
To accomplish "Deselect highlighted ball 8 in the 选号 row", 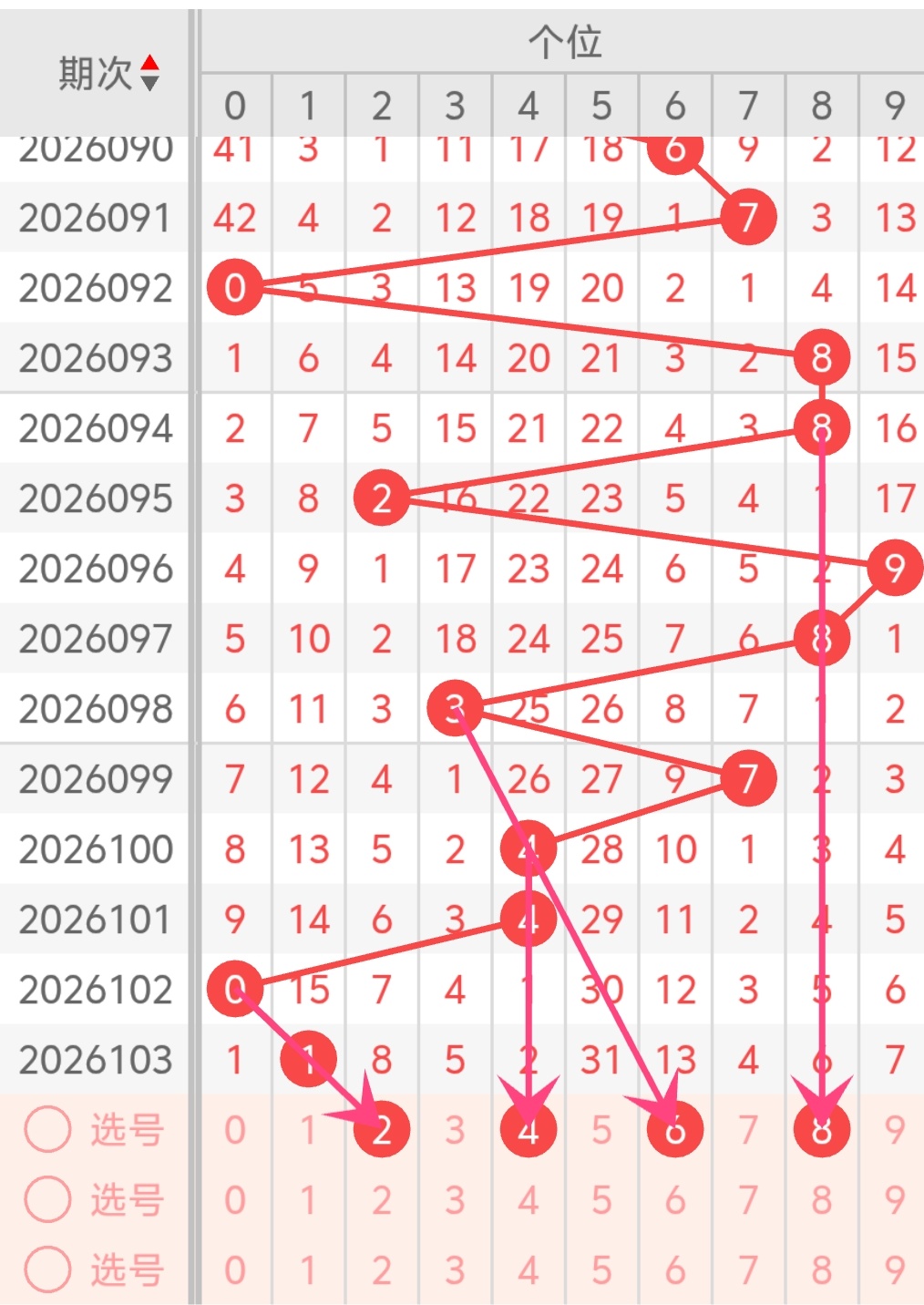I will coord(822,1130).
